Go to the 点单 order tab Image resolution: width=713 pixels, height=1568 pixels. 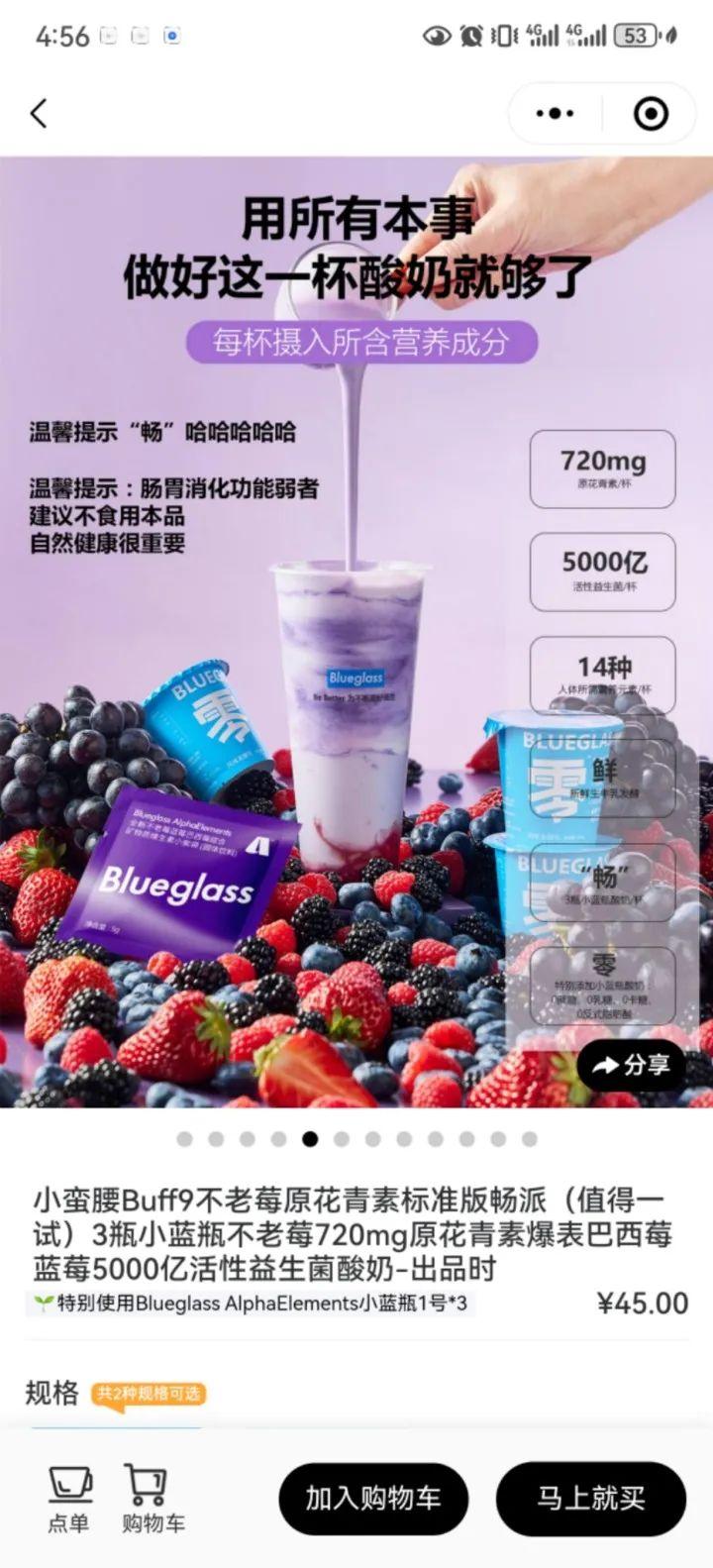pyautogui.click(x=68, y=1499)
